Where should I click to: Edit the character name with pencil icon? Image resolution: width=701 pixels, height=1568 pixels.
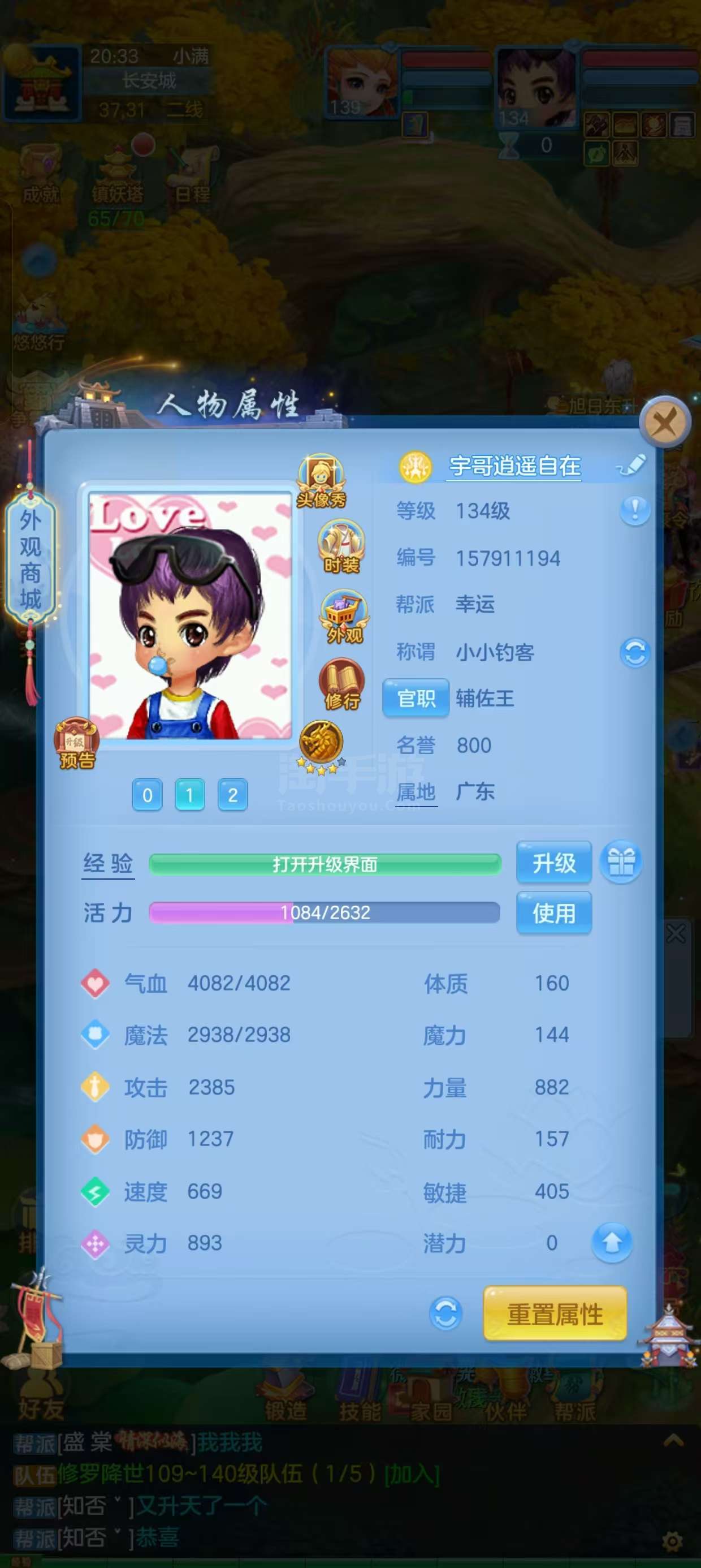[x=630, y=466]
